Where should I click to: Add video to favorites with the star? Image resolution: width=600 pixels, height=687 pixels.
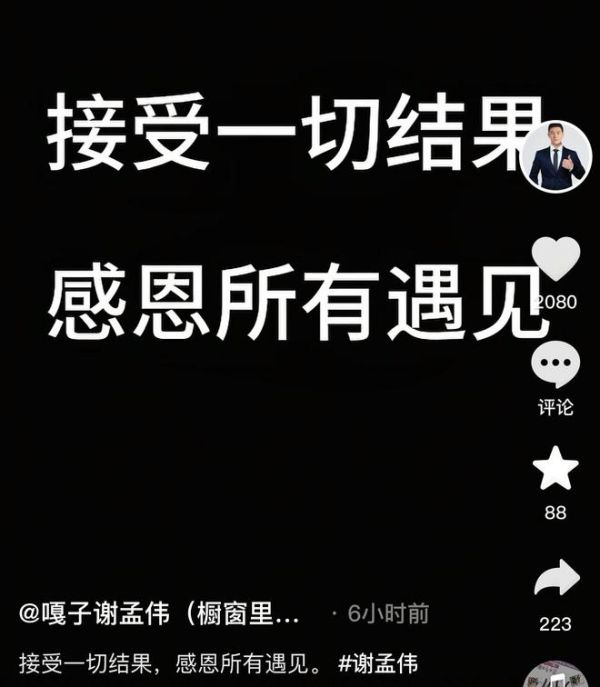tap(556, 468)
